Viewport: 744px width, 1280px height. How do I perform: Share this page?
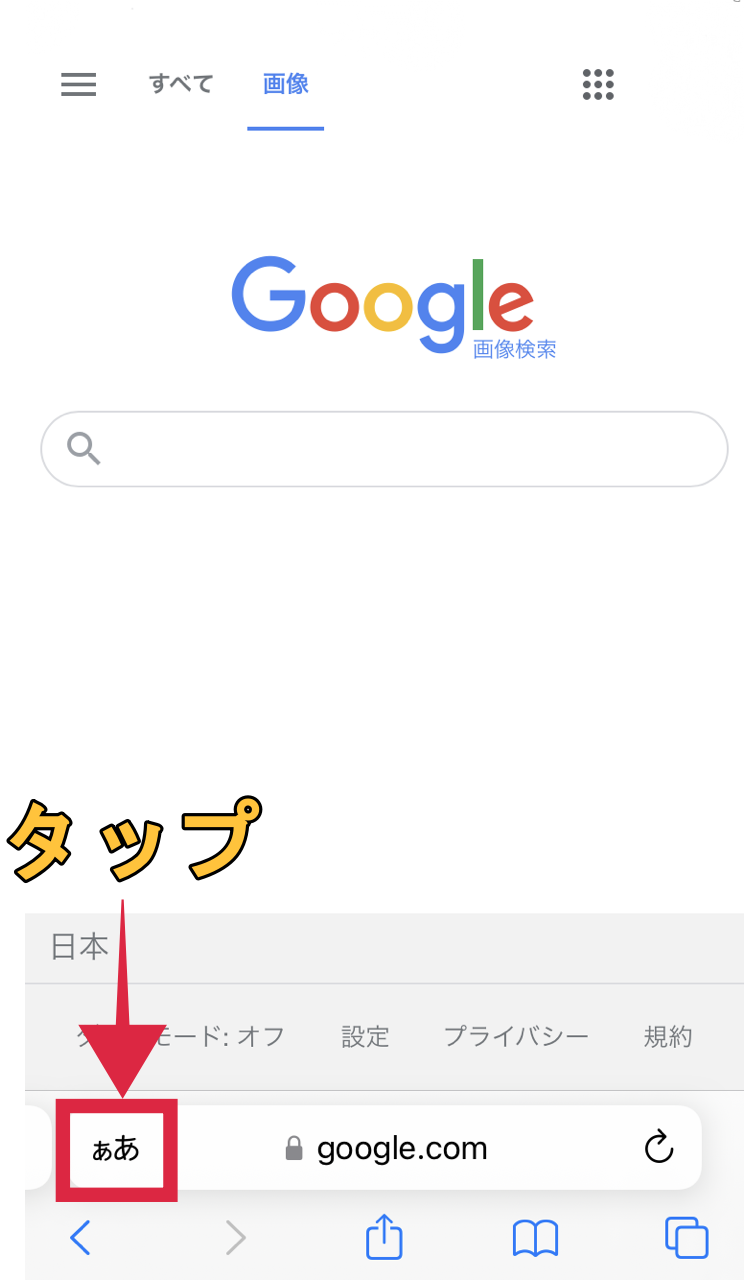point(384,1238)
